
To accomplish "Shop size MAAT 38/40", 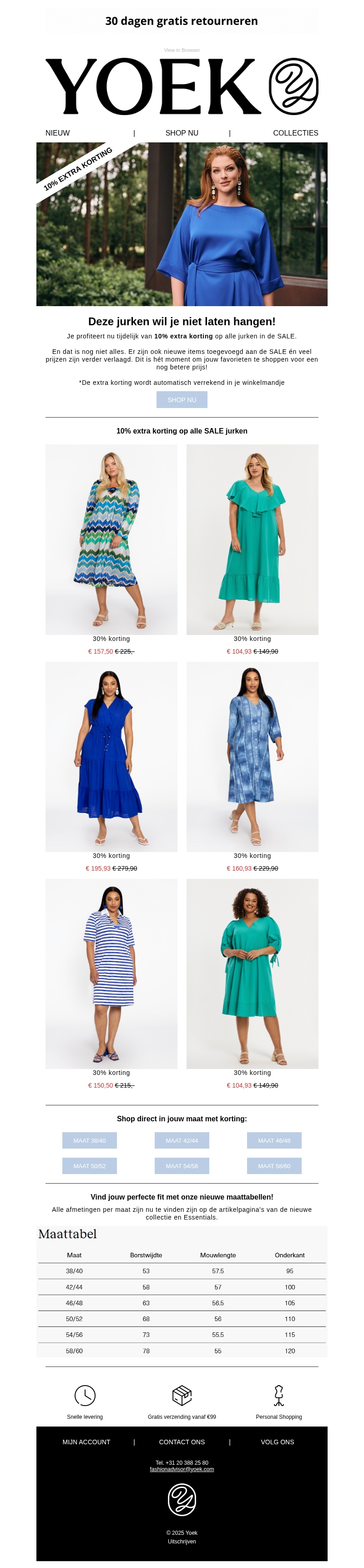I will [x=90, y=1140].
